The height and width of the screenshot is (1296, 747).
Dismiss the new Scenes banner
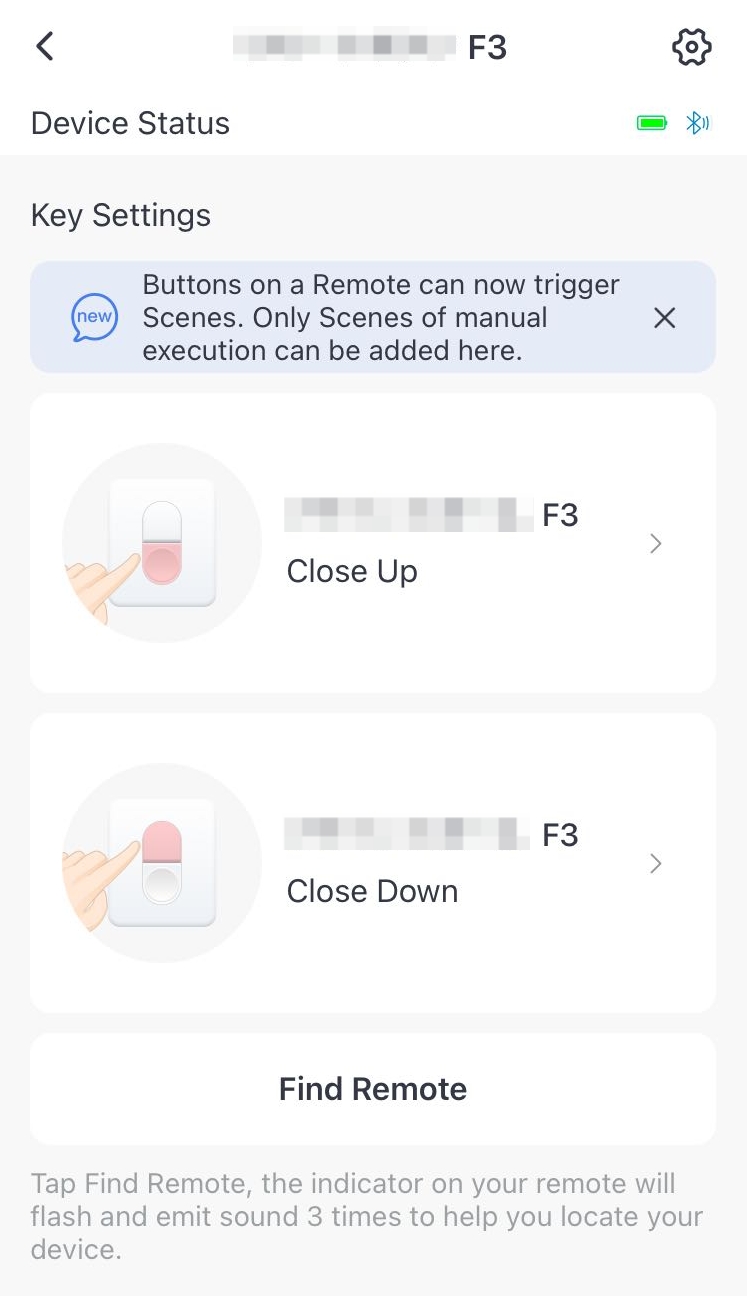pos(664,318)
